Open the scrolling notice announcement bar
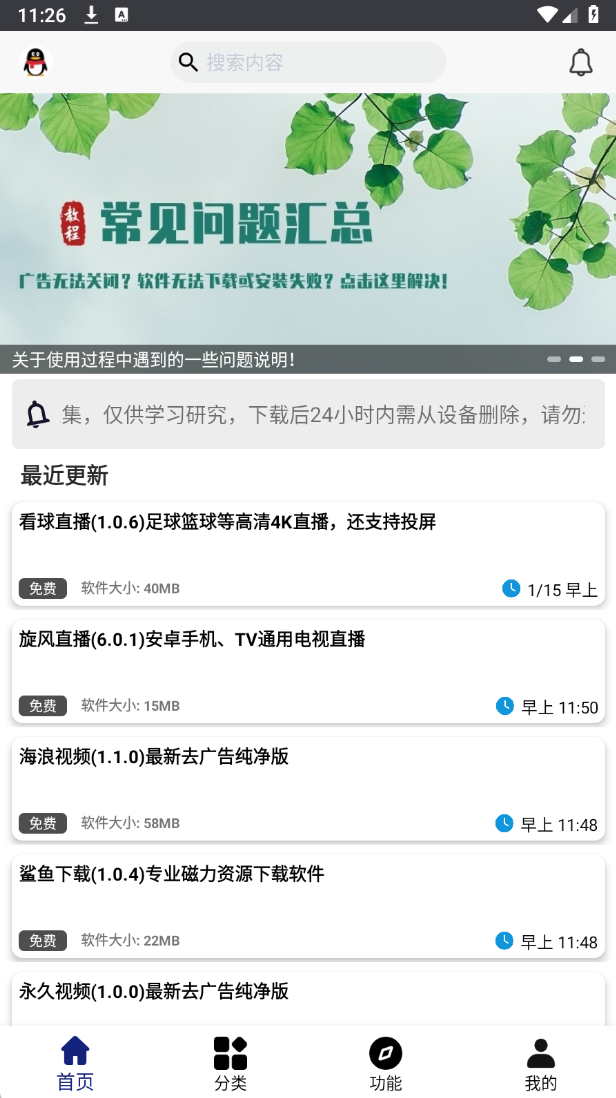This screenshot has height=1098, width=616. coord(308,414)
